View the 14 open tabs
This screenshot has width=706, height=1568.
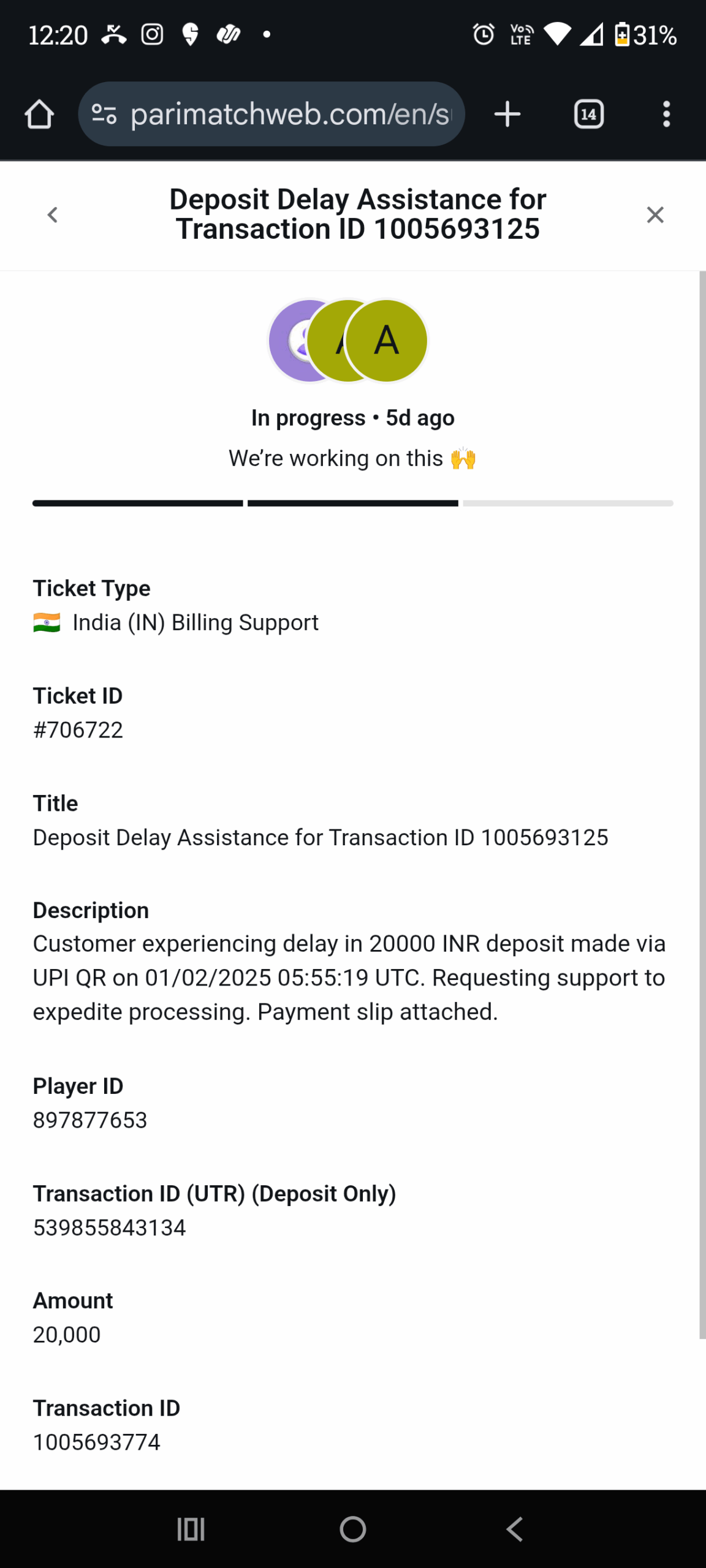point(588,115)
